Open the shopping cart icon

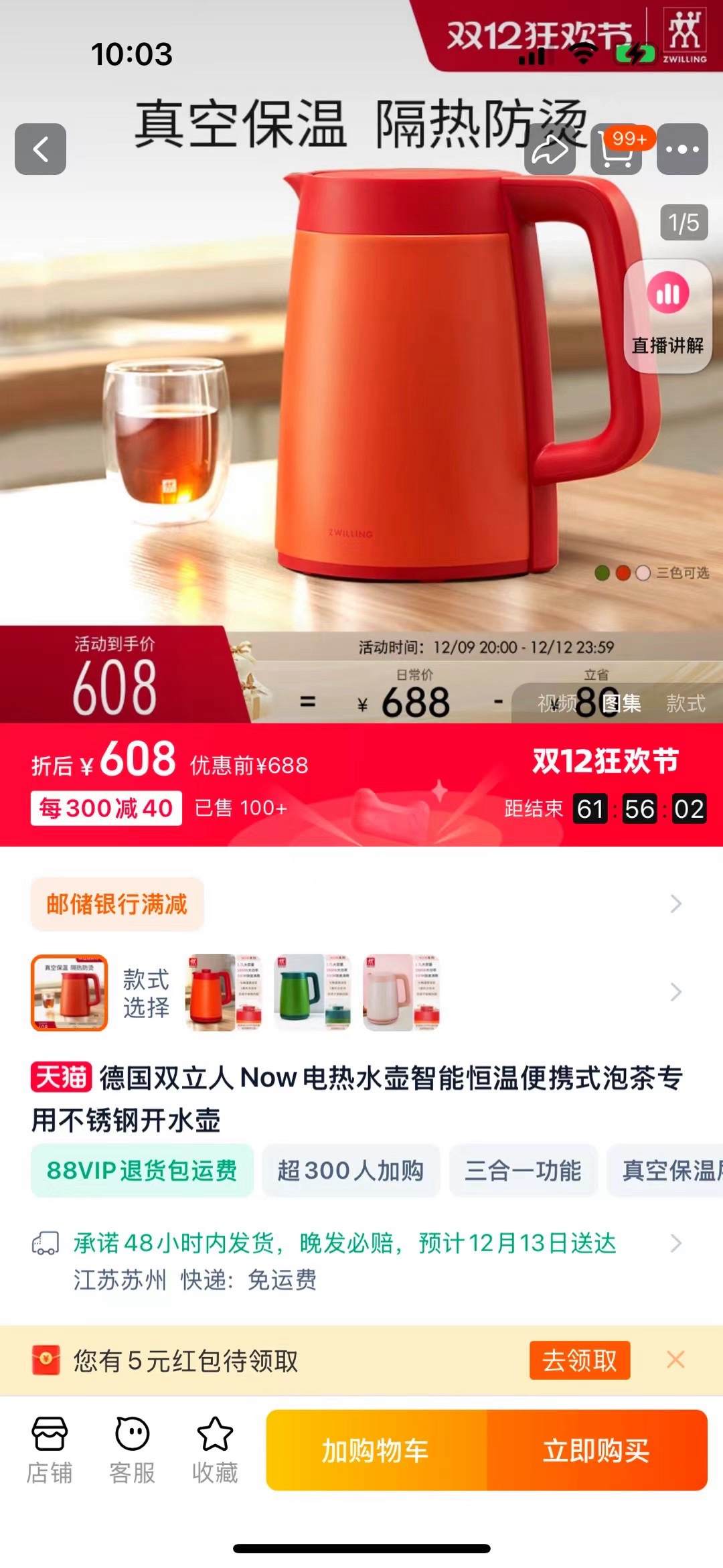[x=616, y=149]
